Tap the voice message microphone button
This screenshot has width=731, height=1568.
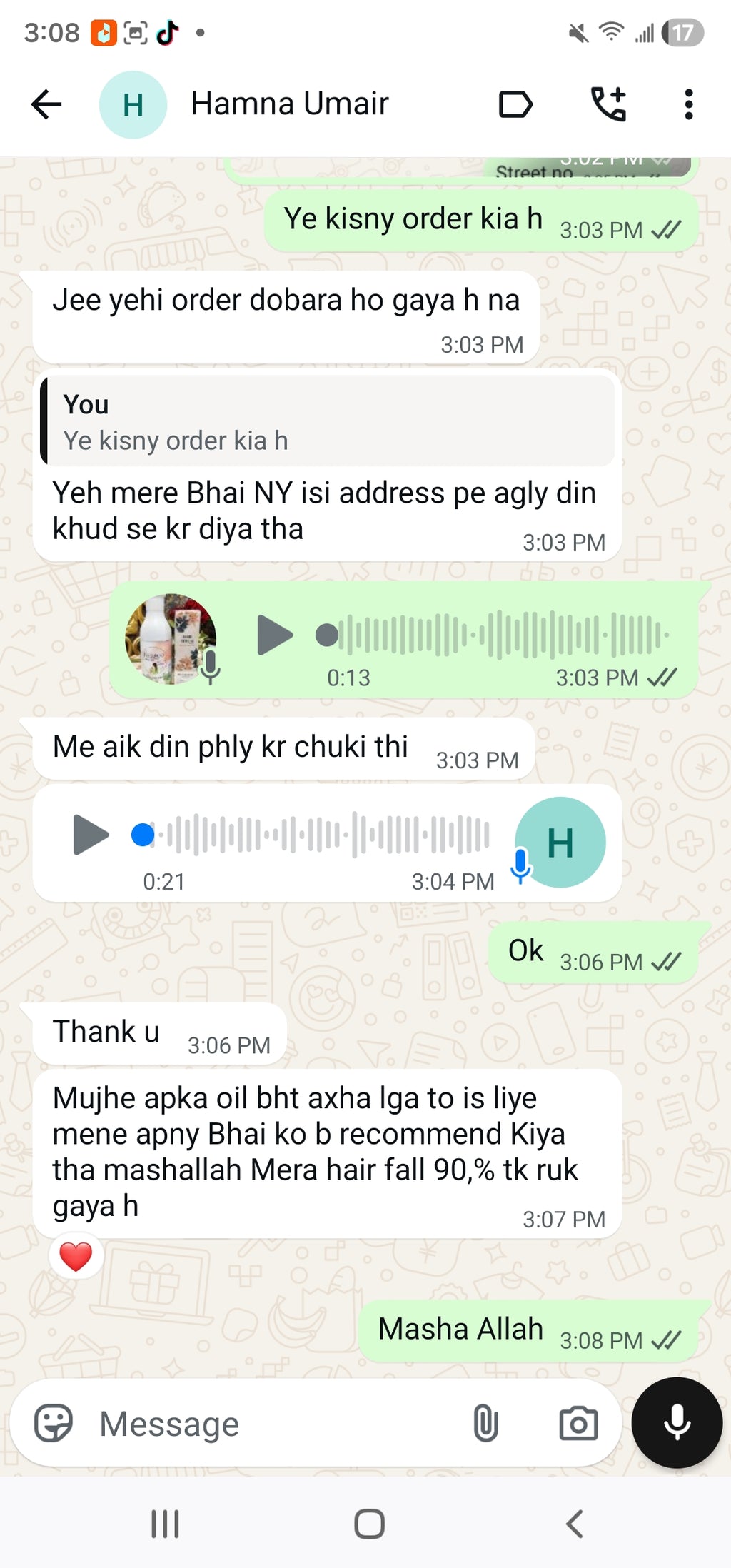[677, 1422]
